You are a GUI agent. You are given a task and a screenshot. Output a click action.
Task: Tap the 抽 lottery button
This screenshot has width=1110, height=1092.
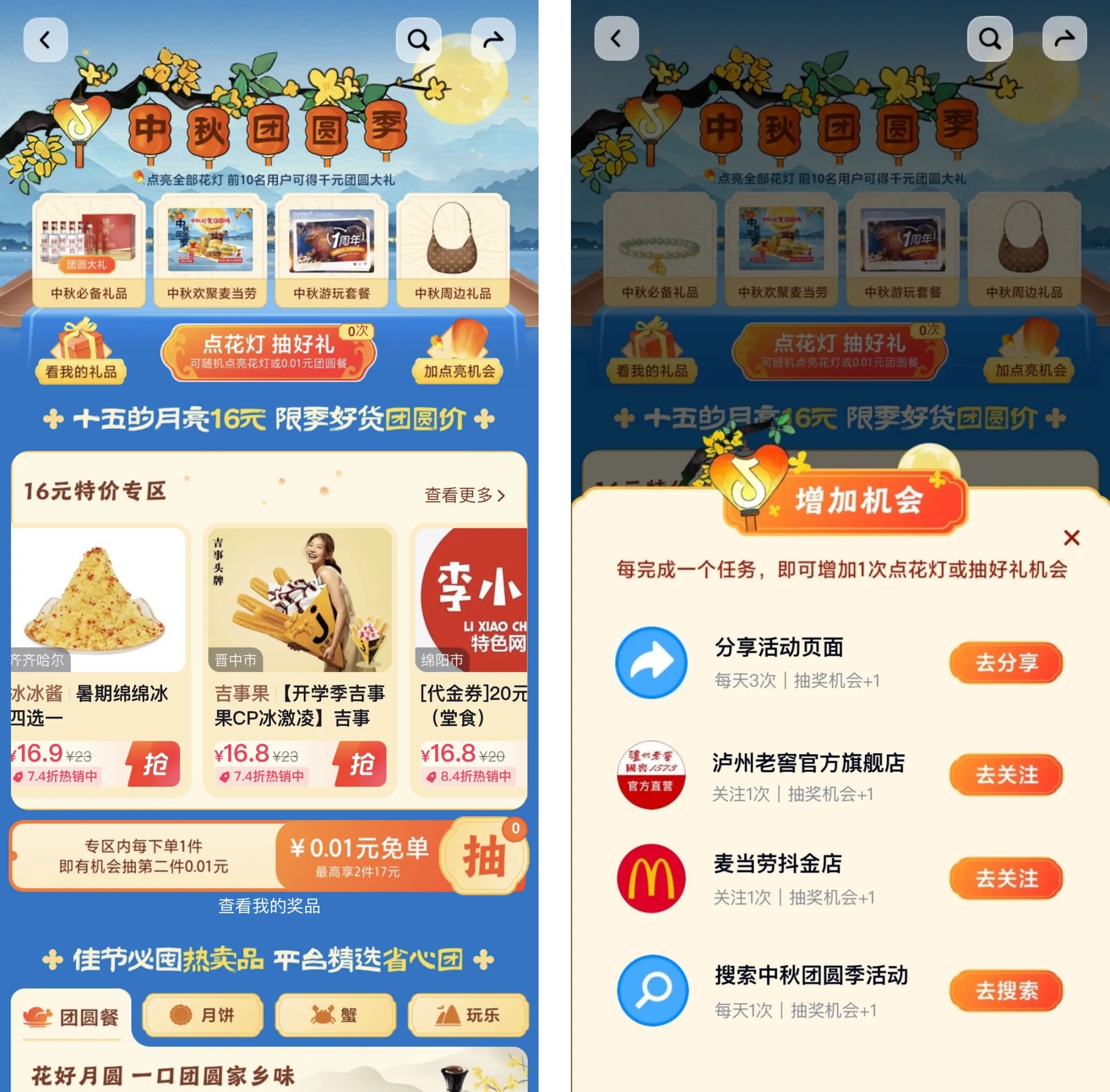(485, 856)
